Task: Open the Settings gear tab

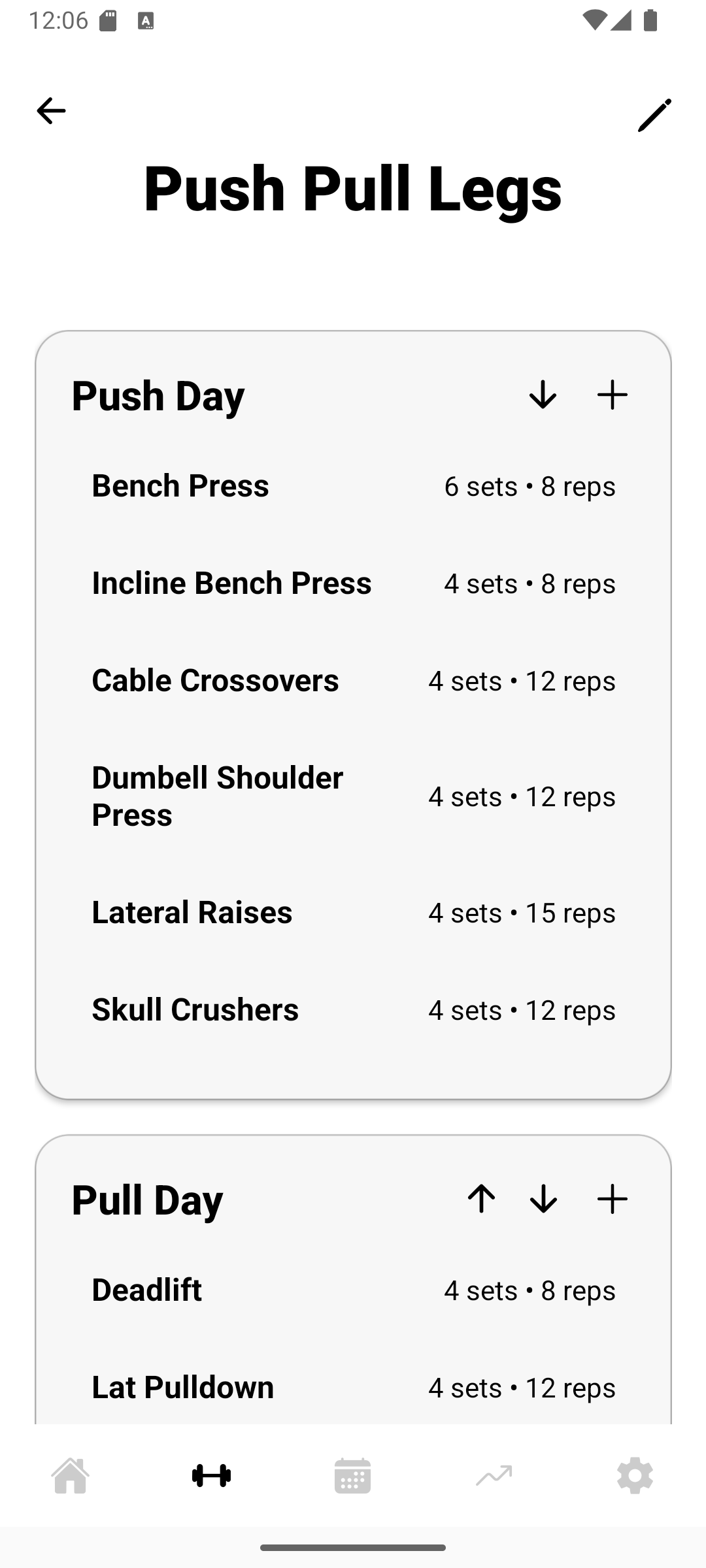Action: tap(635, 1476)
